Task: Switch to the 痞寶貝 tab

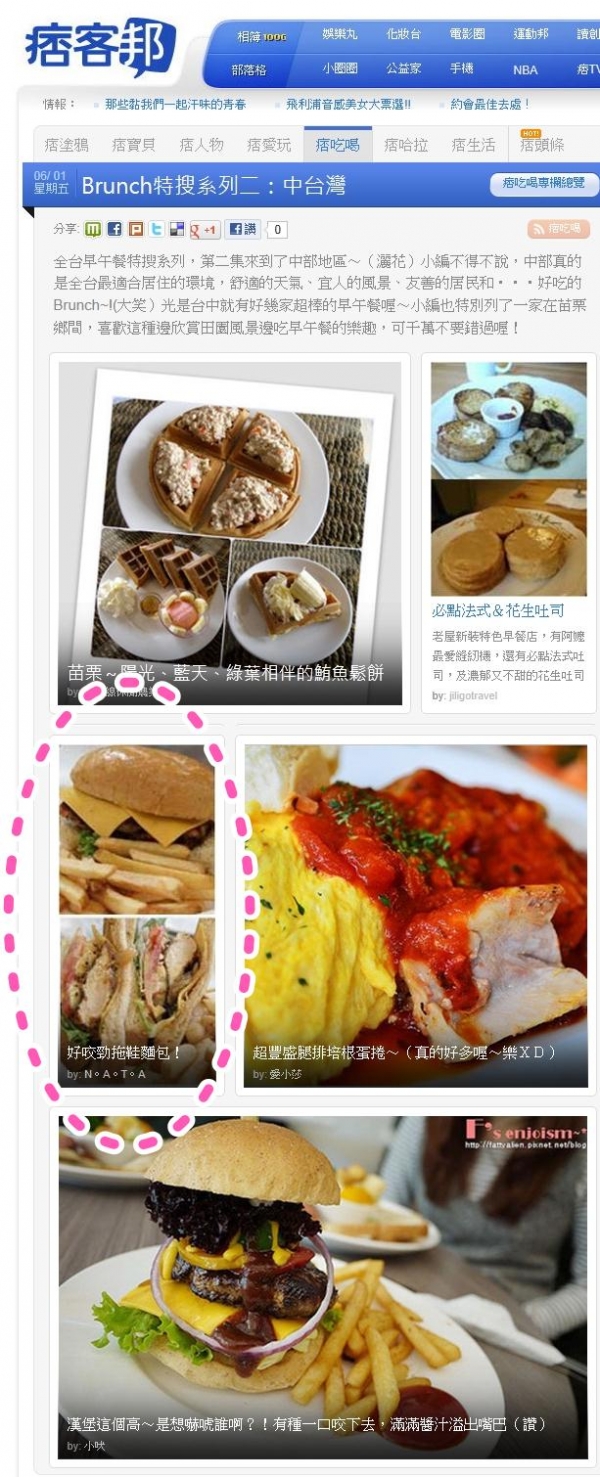Action: 133,145
